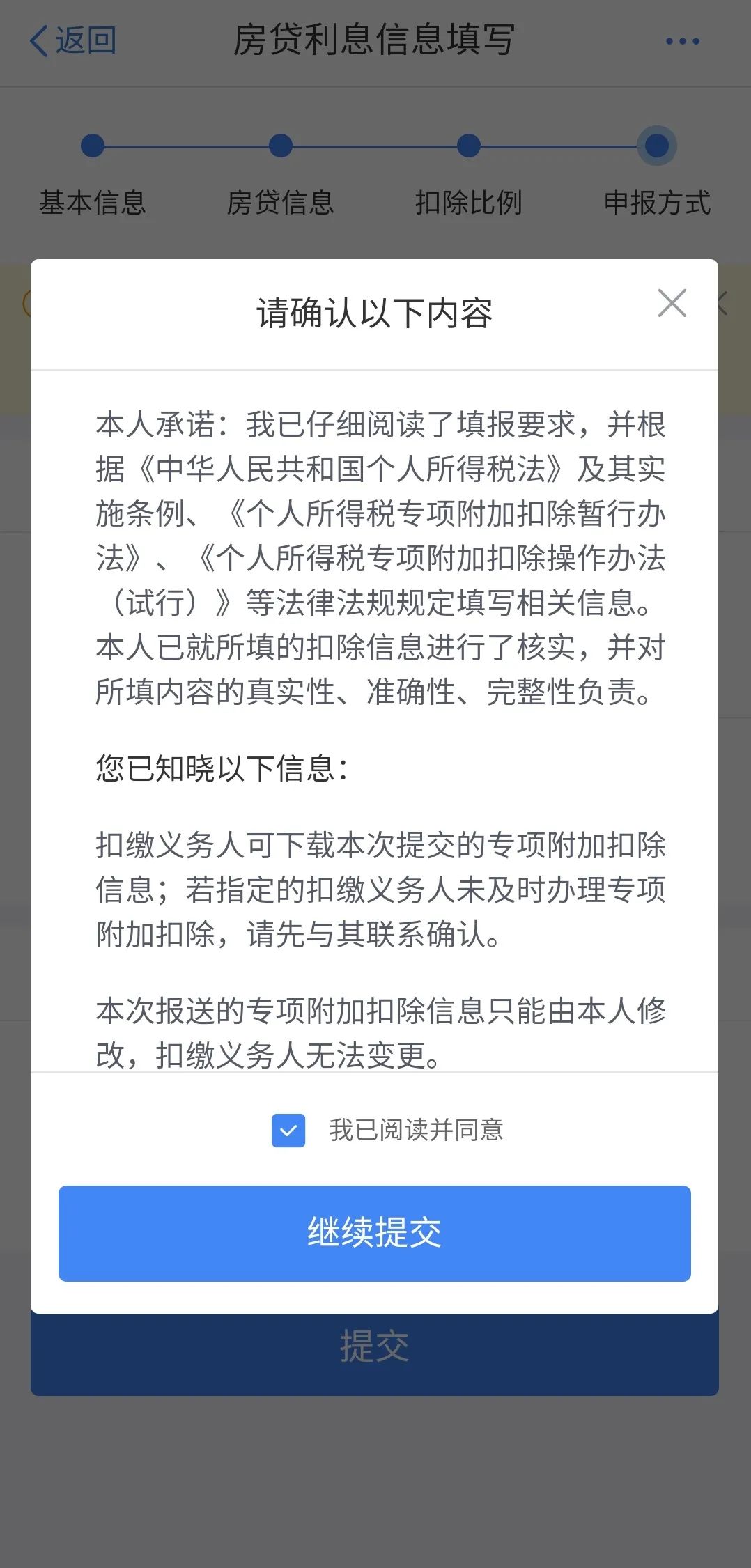Uncheck the 我已阅读并同意 checkbox
This screenshot has width=751, height=1568.
pyautogui.click(x=288, y=1130)
